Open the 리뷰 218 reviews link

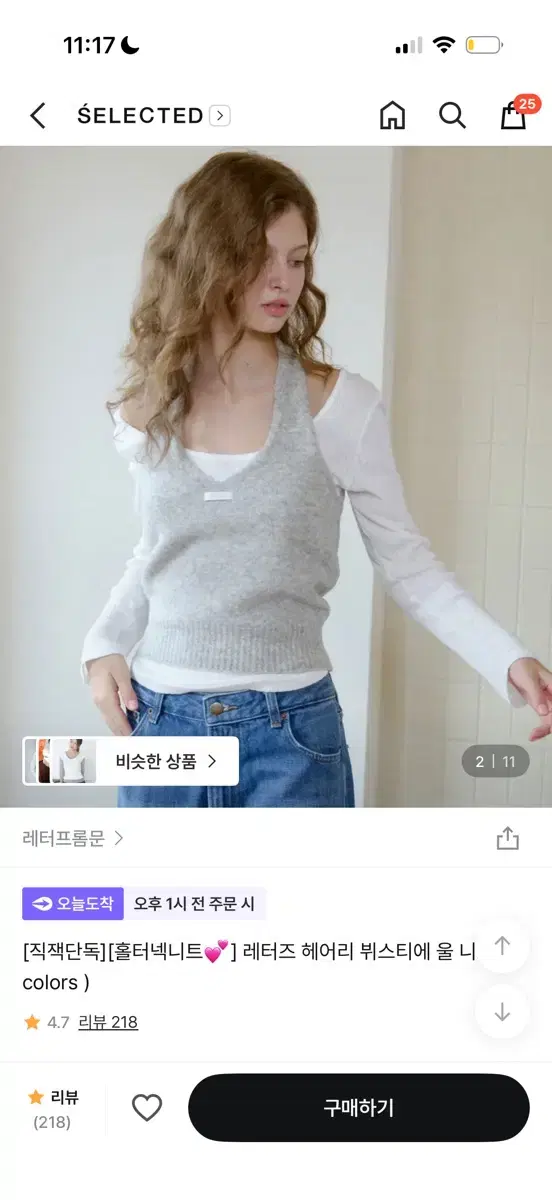[x=108, y=1022]
